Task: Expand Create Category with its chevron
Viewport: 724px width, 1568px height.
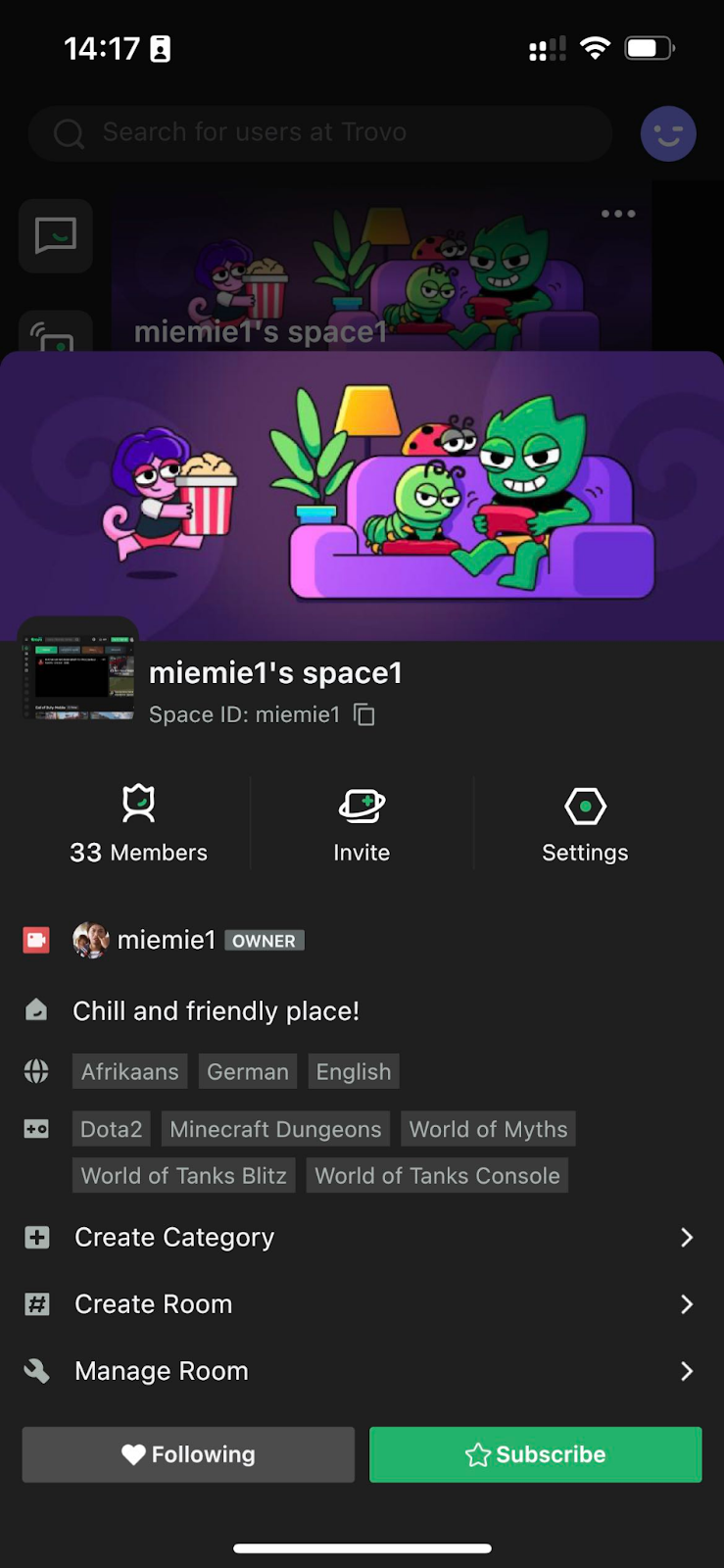Action: 686,1238
